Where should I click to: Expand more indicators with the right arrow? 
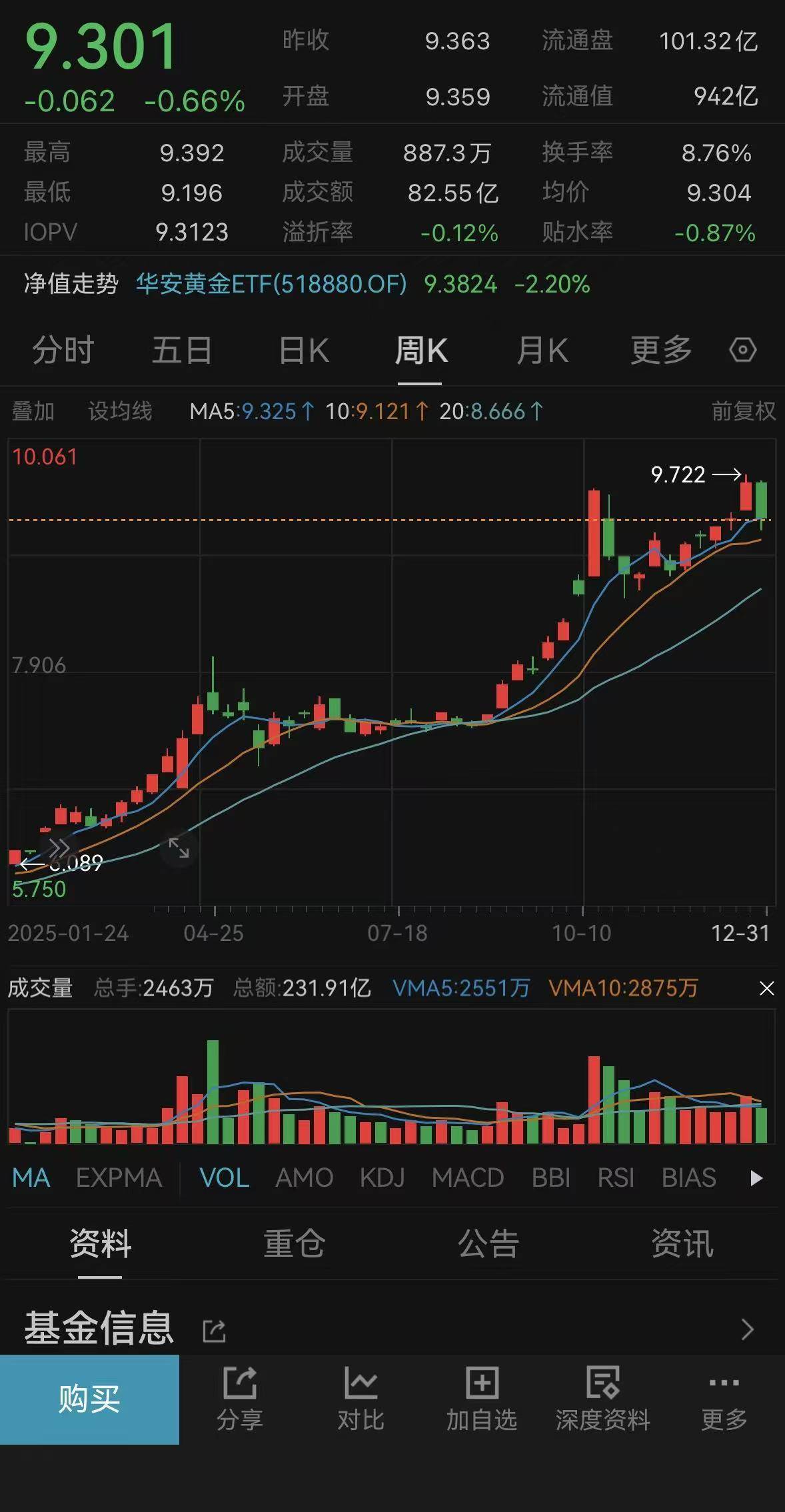755,1177
